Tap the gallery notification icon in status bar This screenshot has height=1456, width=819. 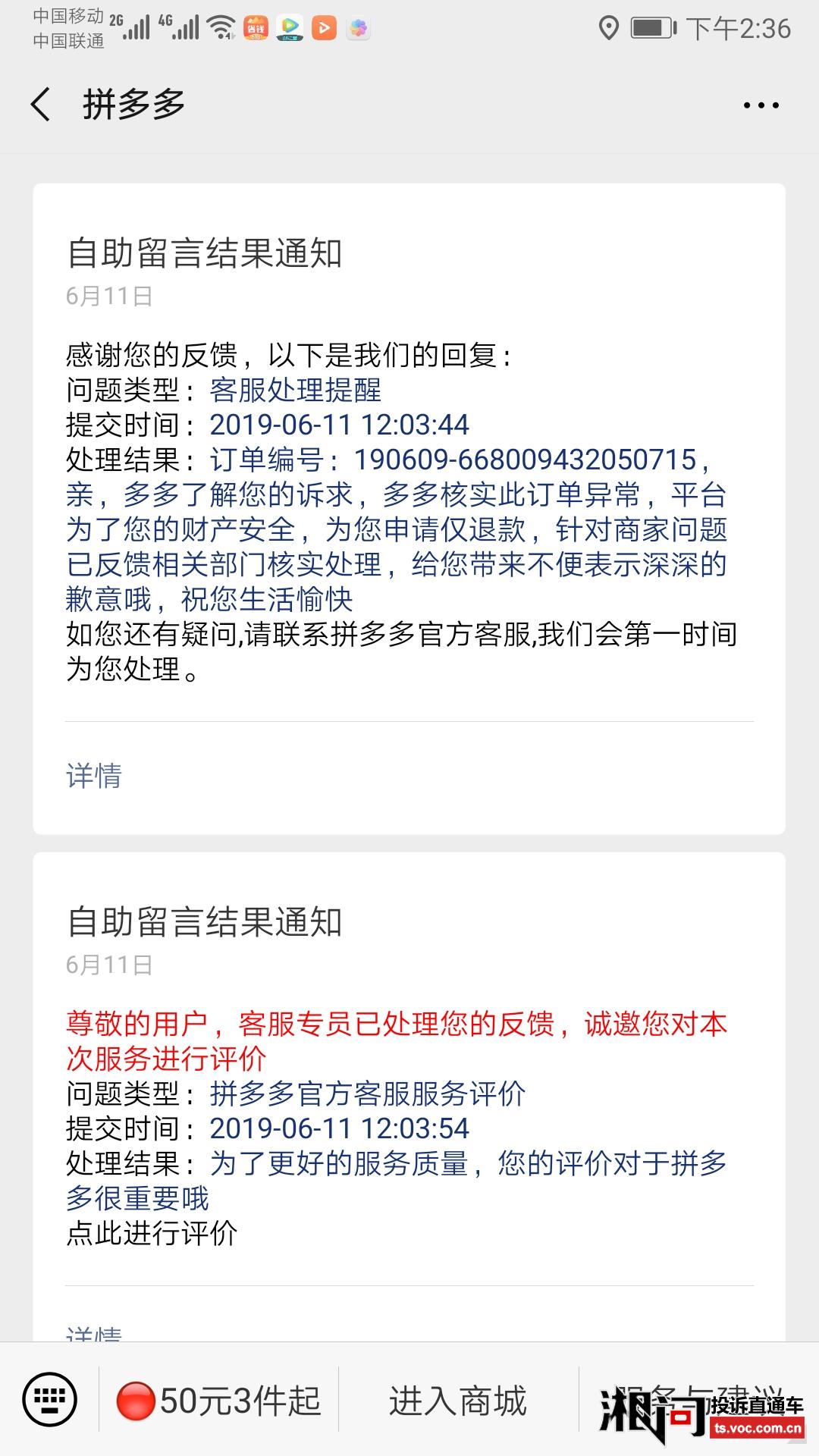pyautogui.click(x=356, y=27)
